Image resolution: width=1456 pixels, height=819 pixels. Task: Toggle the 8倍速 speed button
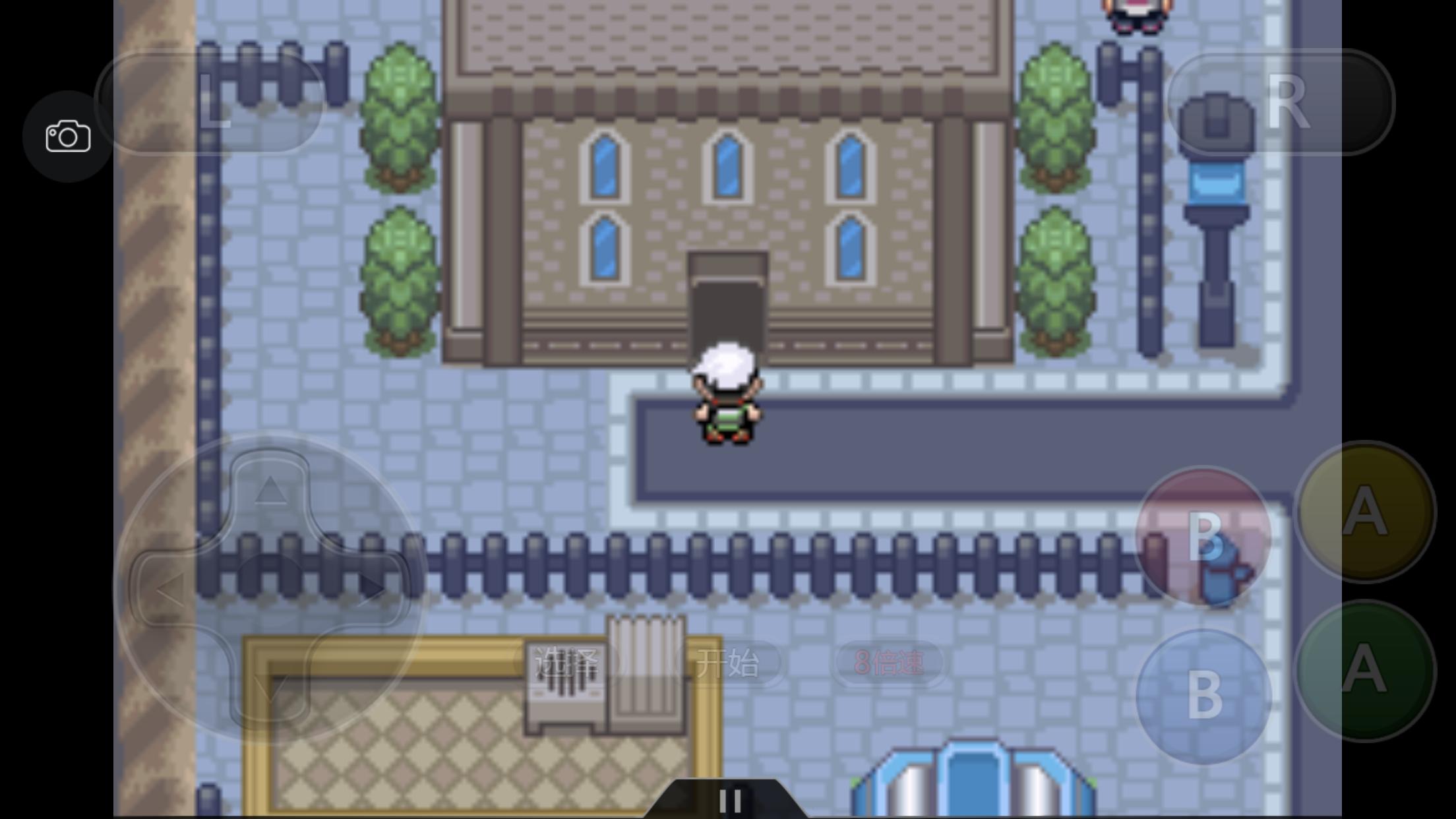tap(889, 663)
